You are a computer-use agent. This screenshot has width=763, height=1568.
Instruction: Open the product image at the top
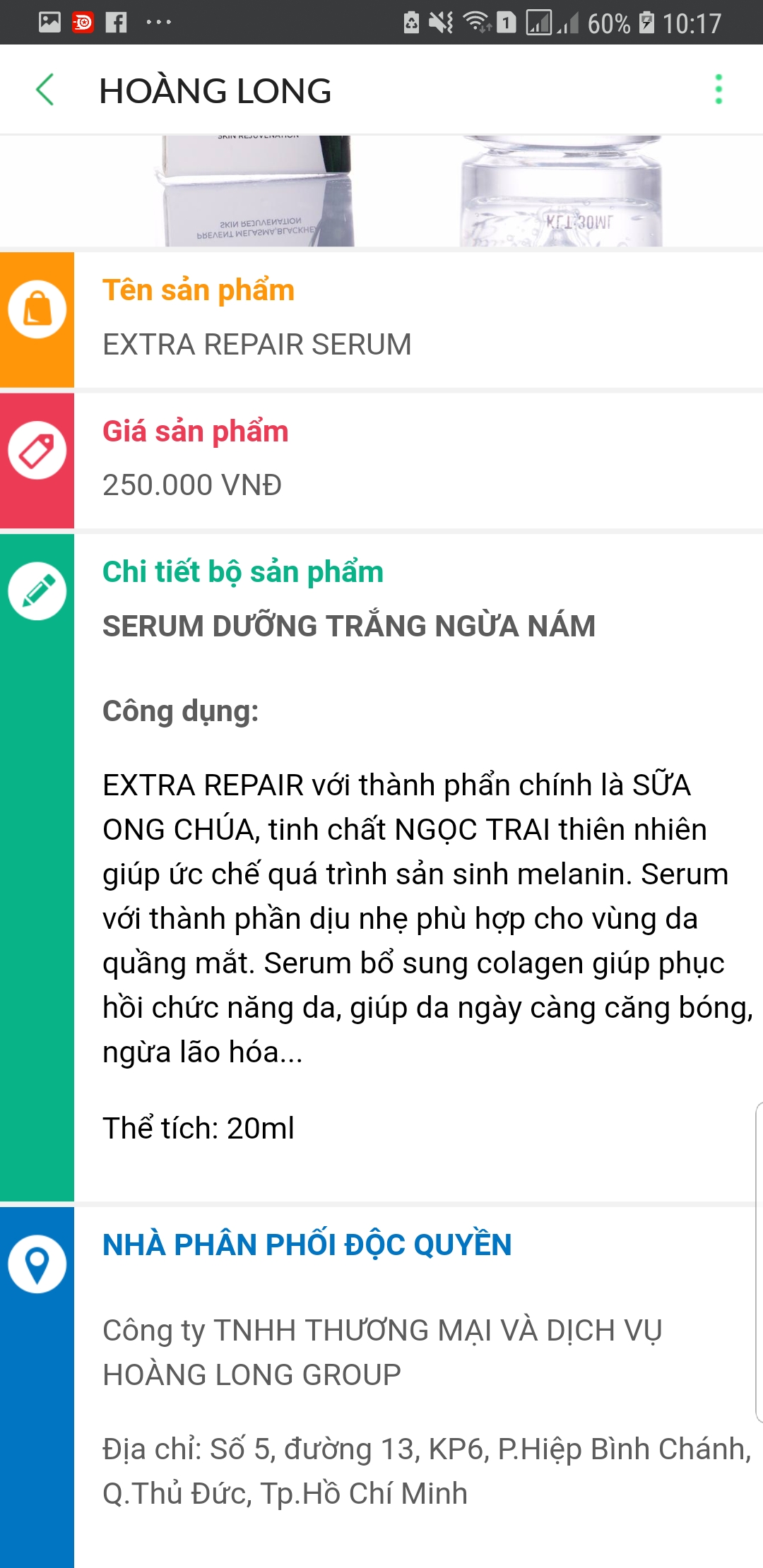[x=381, y=191]
